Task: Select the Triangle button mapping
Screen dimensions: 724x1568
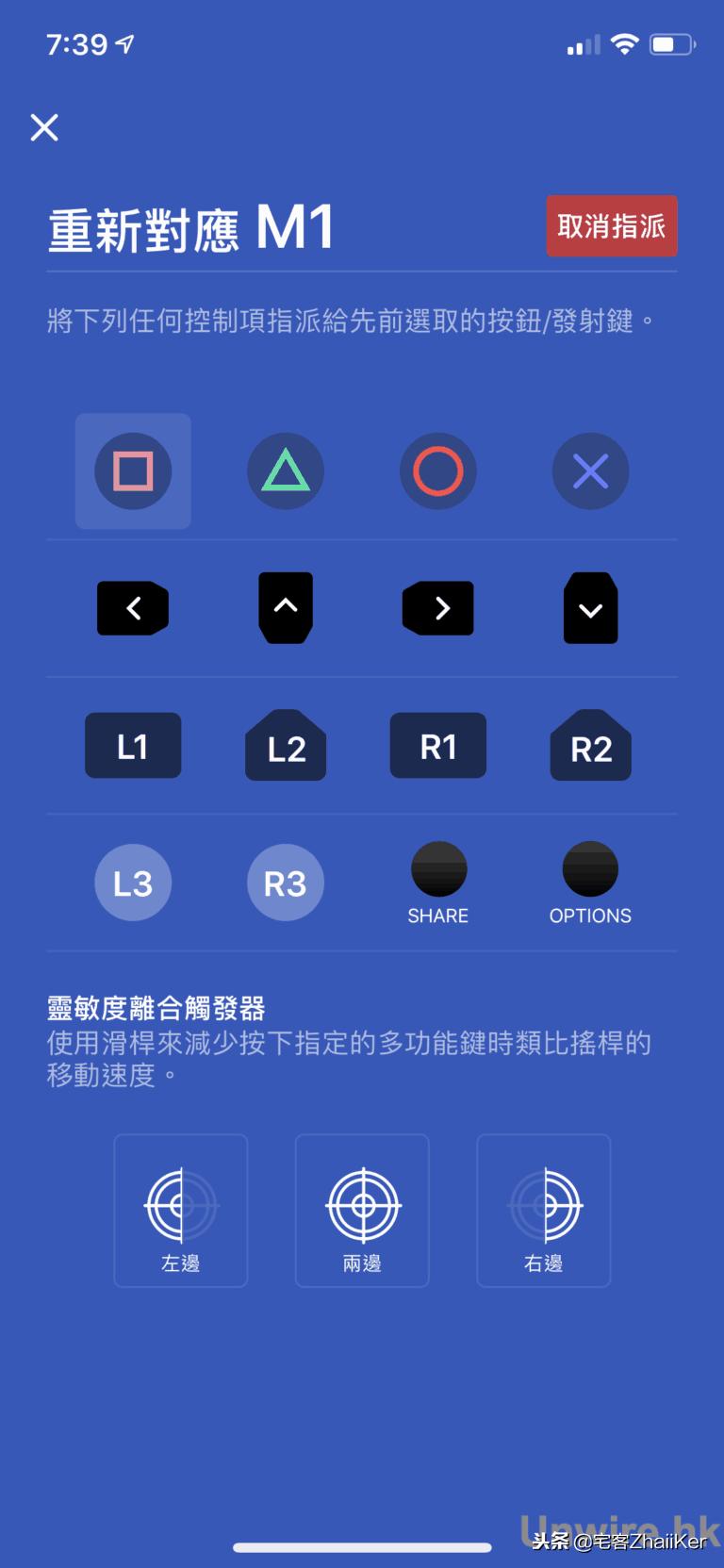Action: [286, 471]
